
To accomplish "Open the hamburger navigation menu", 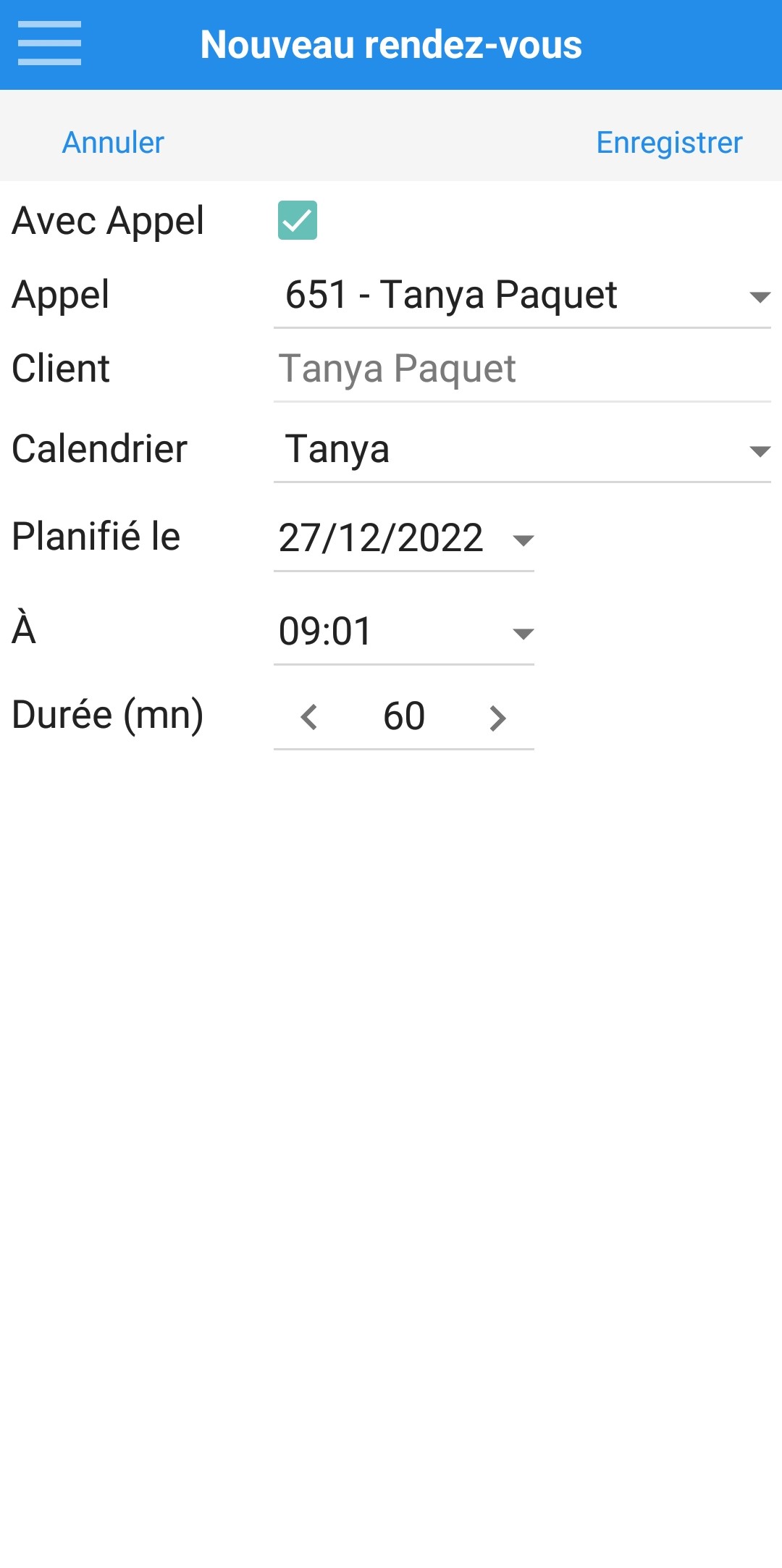I will click(49, 43).
